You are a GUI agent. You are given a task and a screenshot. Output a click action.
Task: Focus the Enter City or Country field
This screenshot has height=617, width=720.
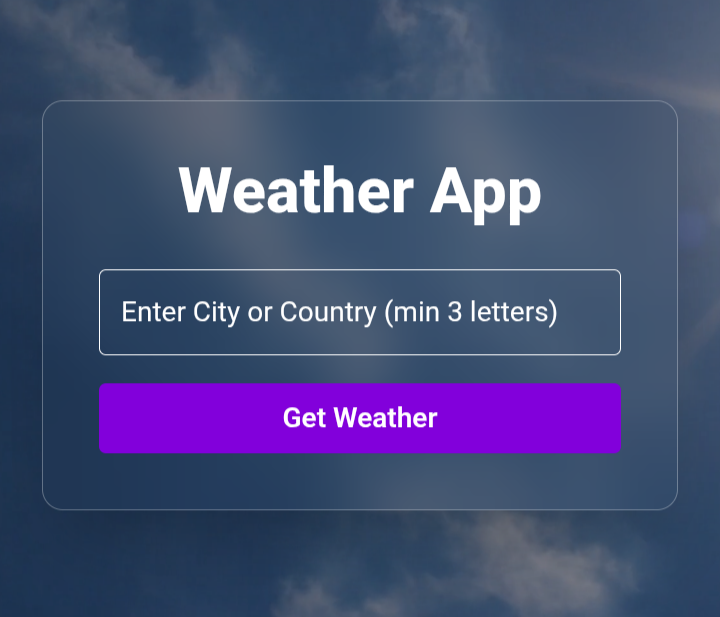pos(360,312)
